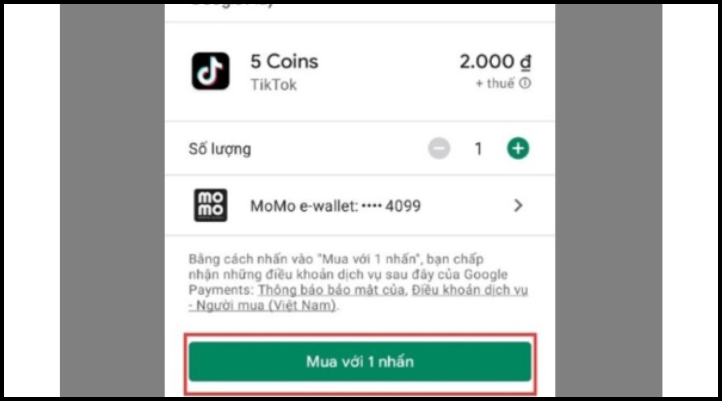Decrease quantity with the minus button
The height and width of the screenshot is (401, 722).
439,149
